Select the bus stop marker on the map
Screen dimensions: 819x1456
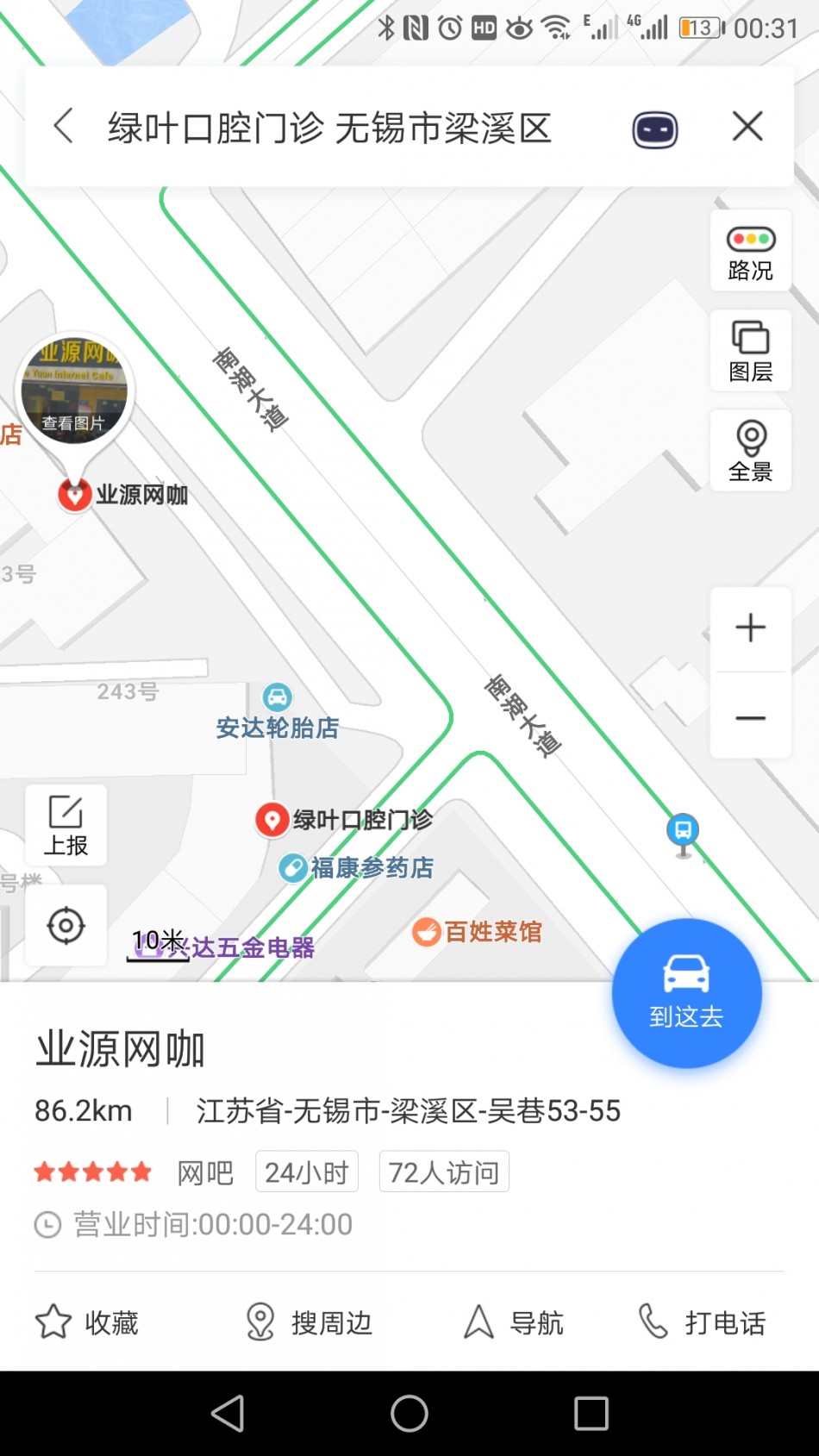683,832
